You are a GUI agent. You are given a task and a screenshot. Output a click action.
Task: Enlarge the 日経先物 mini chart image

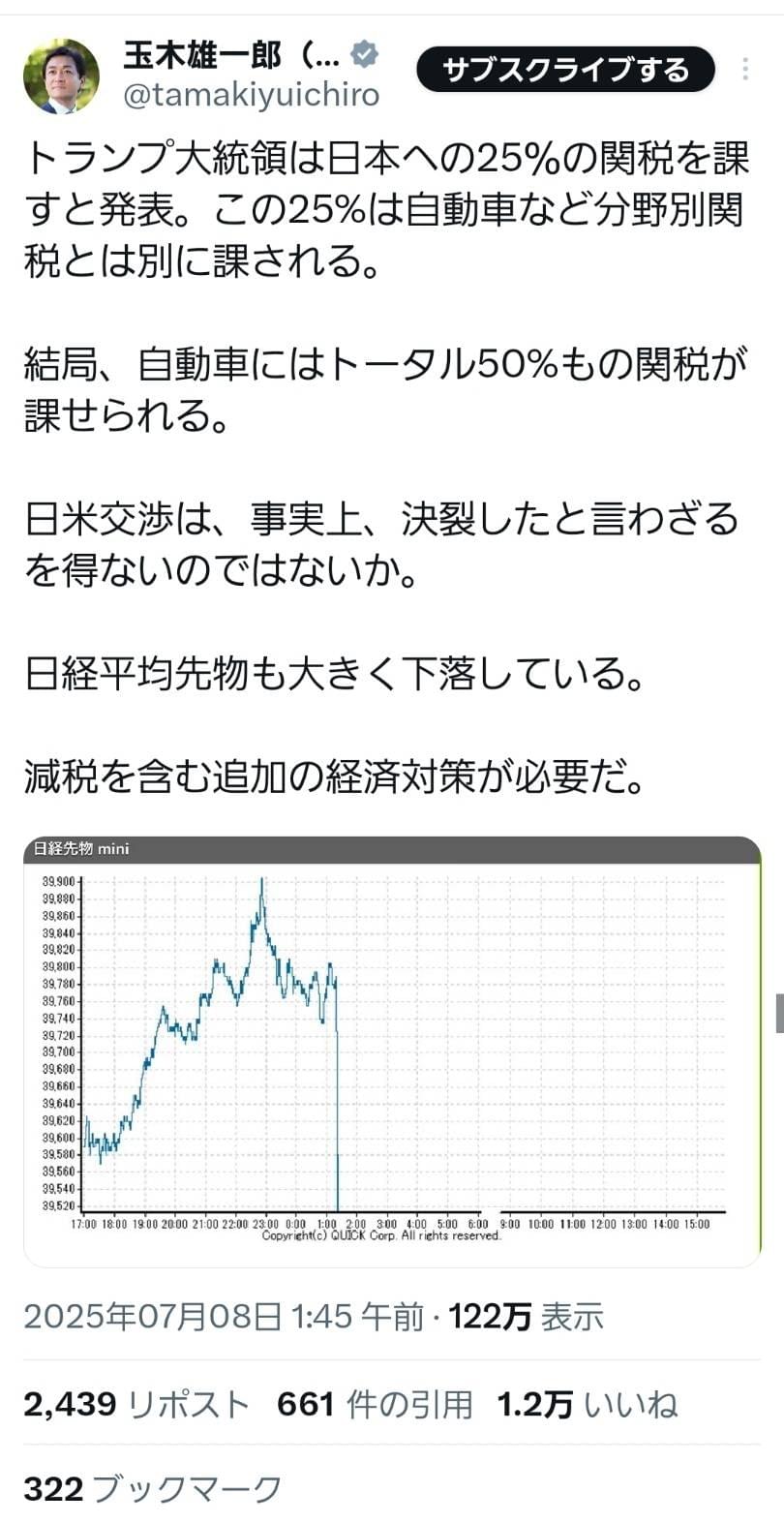(x=392, y=1051)
